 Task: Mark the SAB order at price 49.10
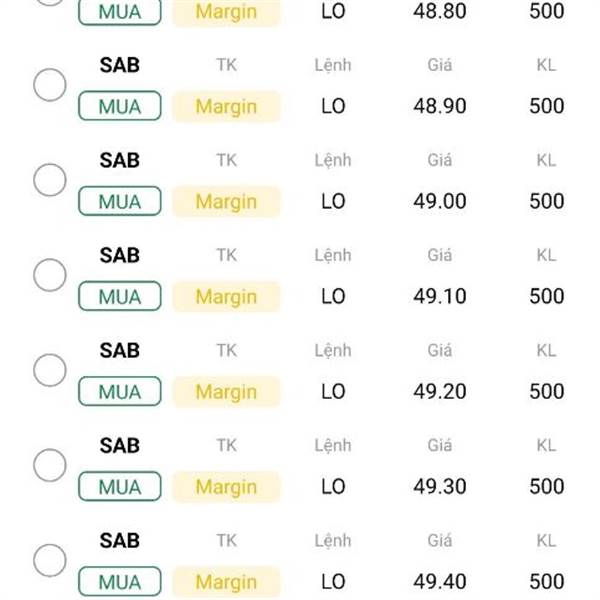pos(50,275)
